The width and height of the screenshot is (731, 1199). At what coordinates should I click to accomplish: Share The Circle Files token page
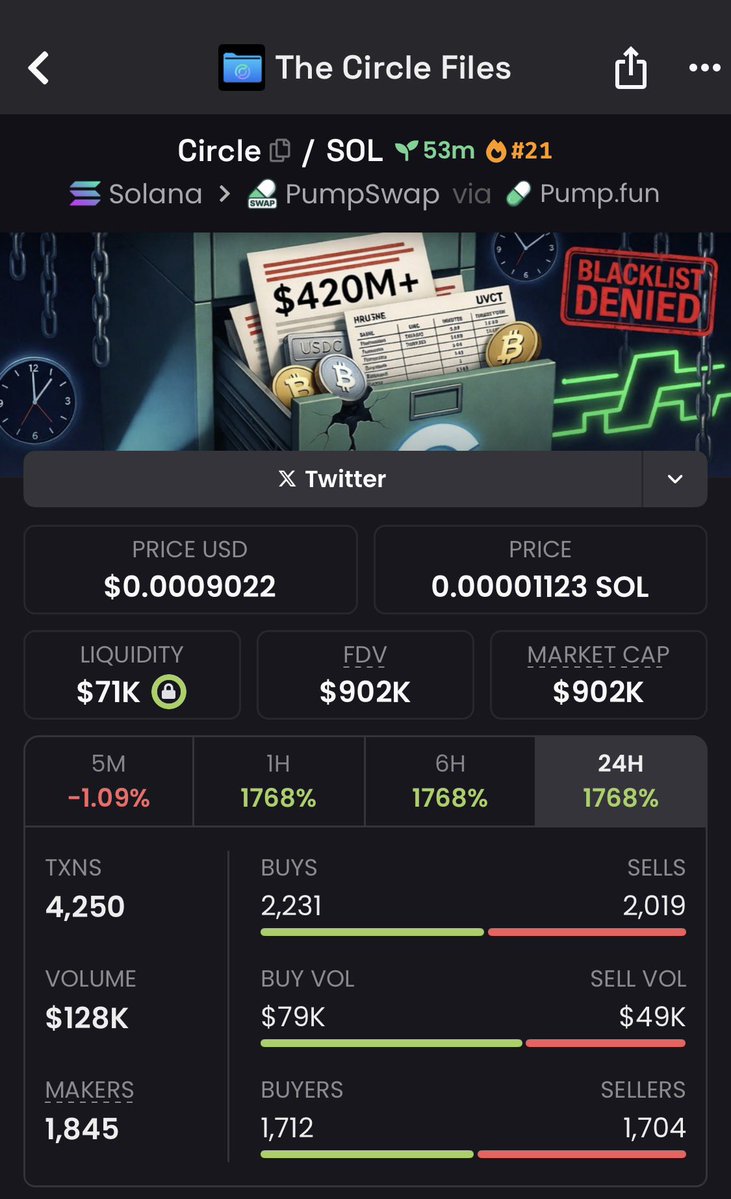pos(630,68)
